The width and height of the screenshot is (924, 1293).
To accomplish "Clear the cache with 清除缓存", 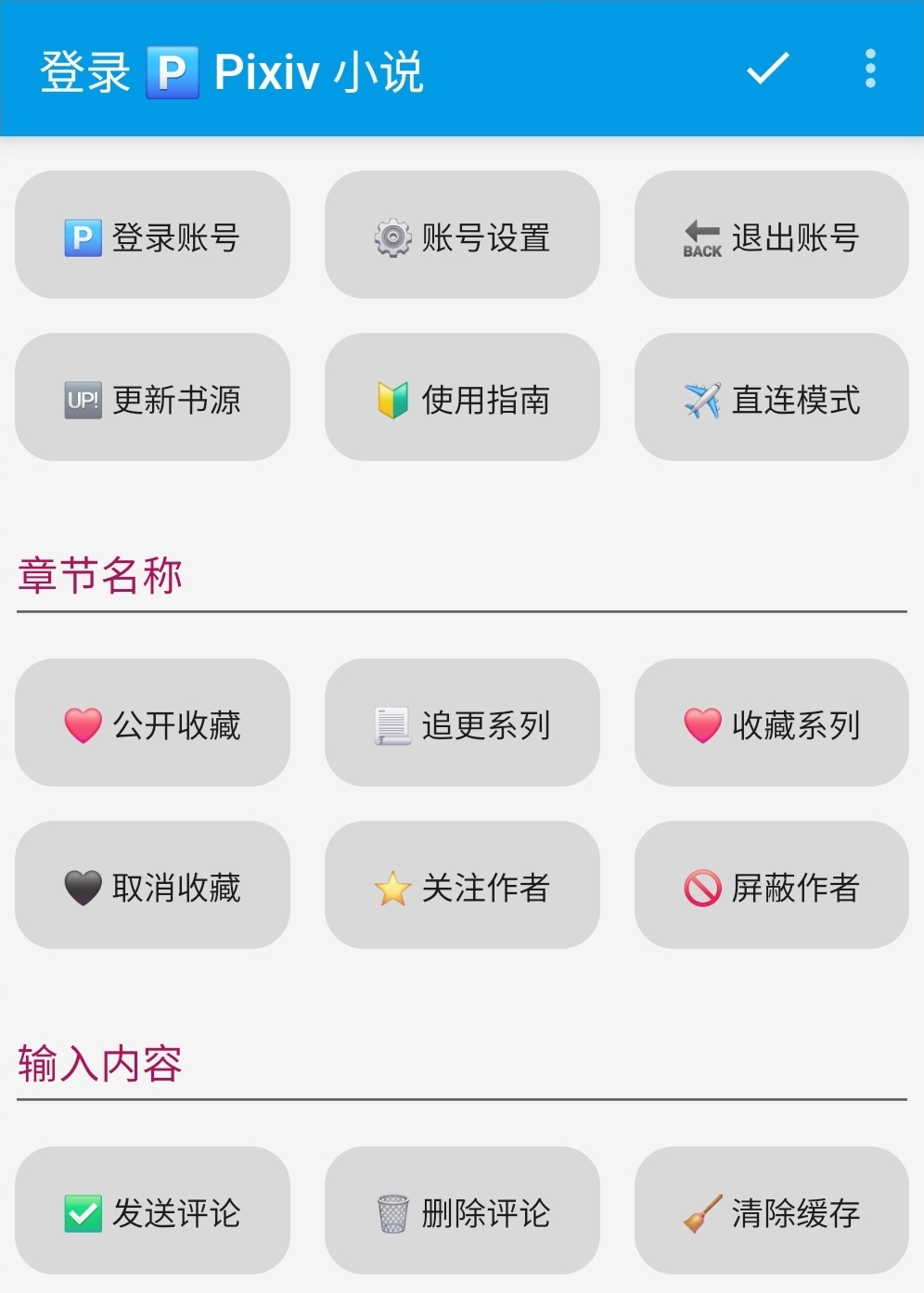I will click(x=771, y=1211).
